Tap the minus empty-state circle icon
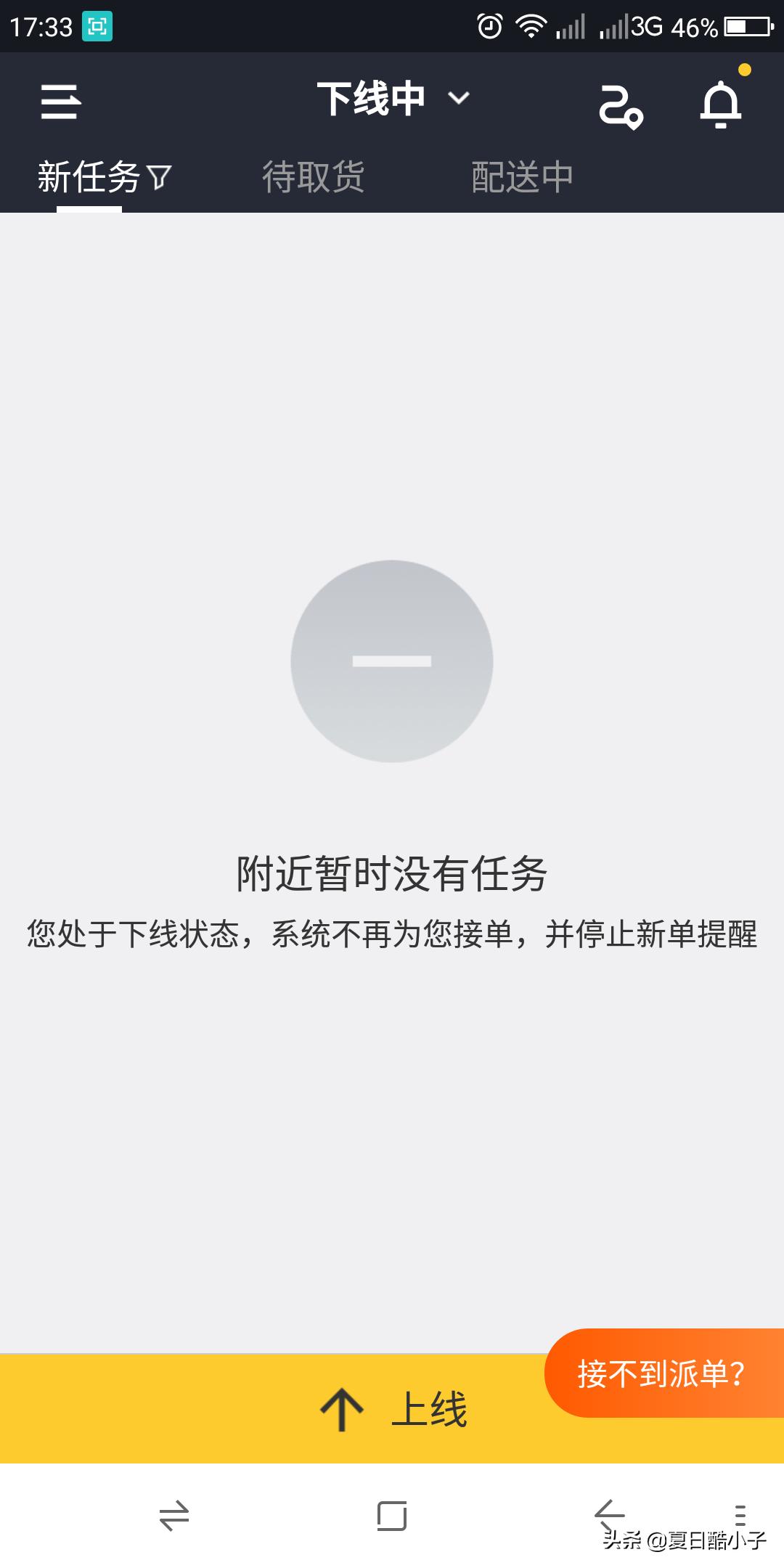This screenshot has width=784, height=1568. [391, 661]
